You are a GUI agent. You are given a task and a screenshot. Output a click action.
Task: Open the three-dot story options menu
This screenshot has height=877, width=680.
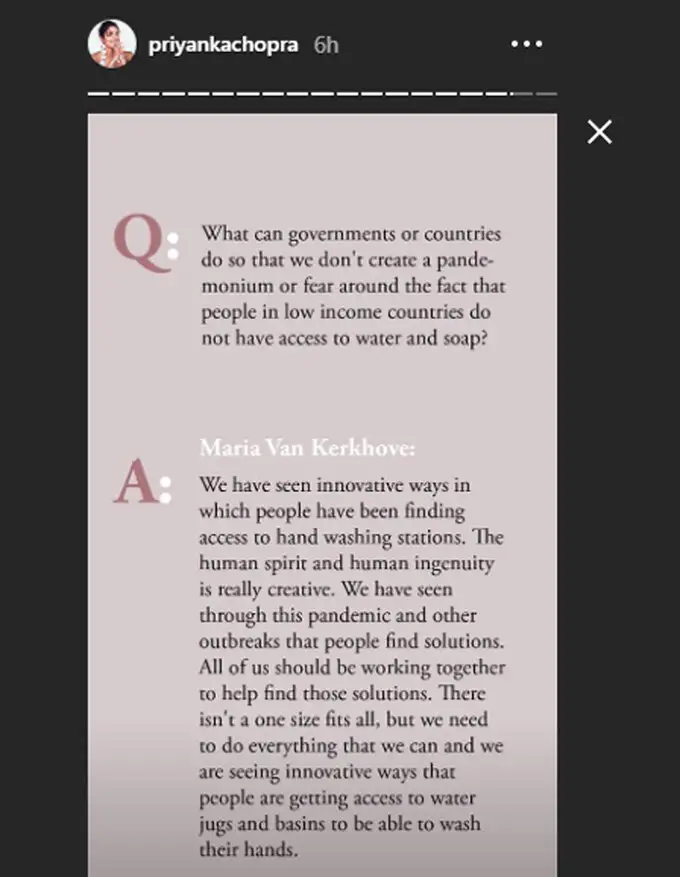(527, 44)
